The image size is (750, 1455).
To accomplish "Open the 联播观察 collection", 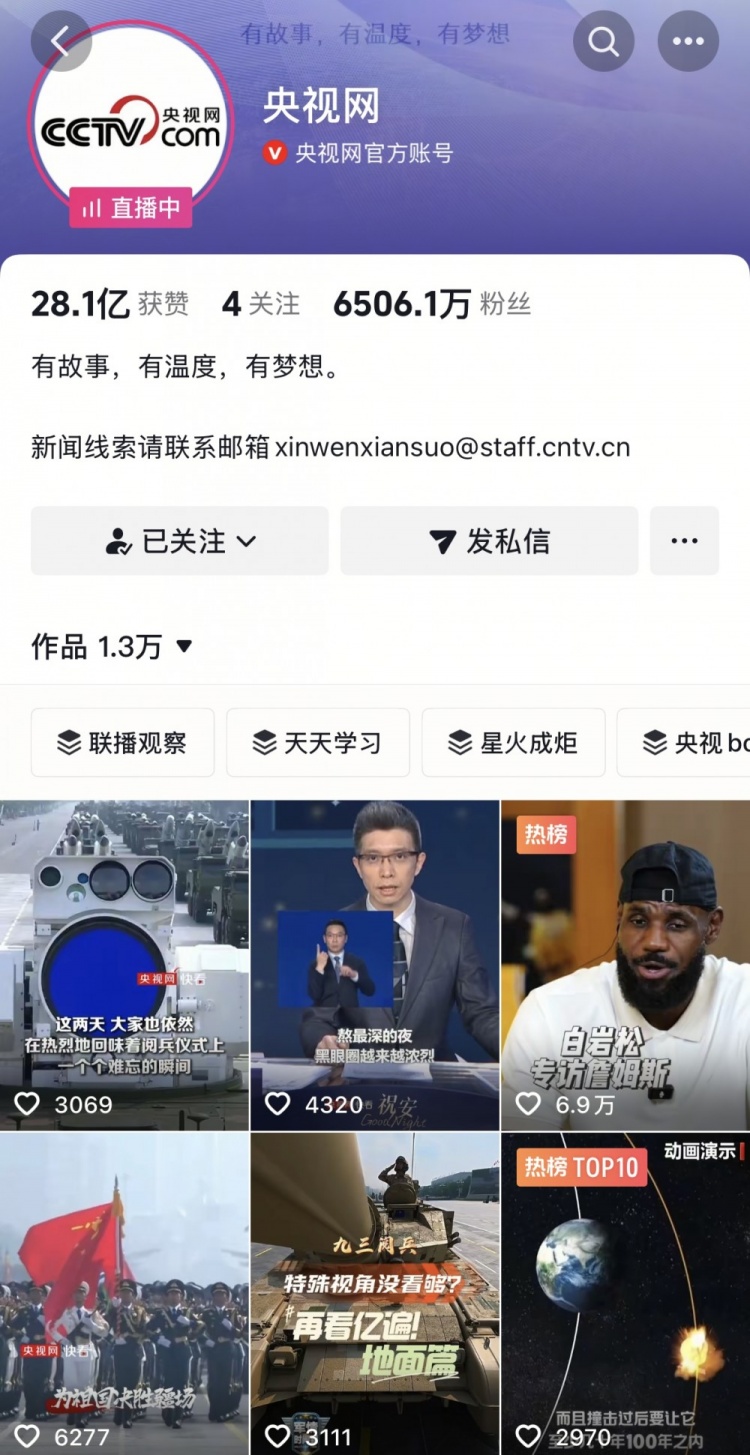I will pos(122,743).
